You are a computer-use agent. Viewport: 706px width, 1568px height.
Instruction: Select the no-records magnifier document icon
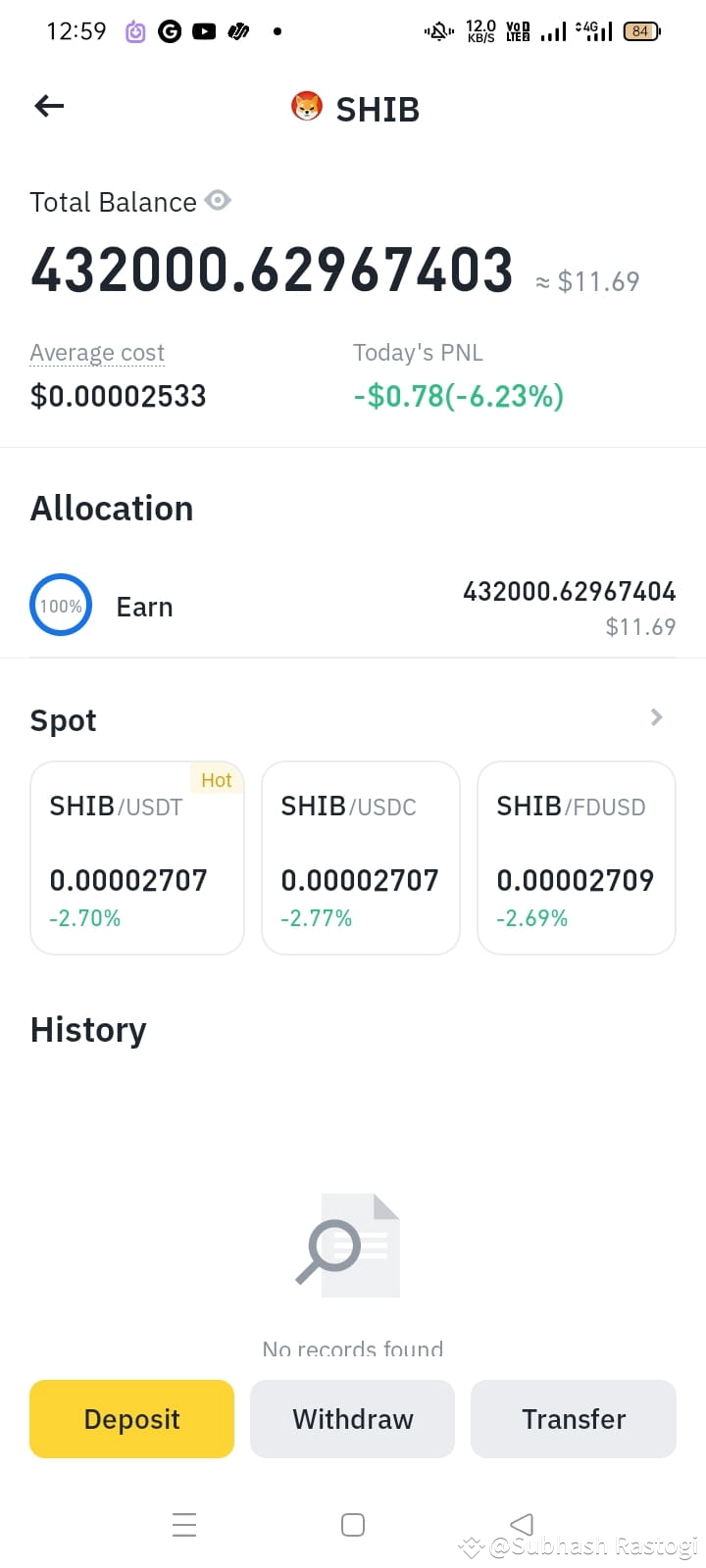351,1245
